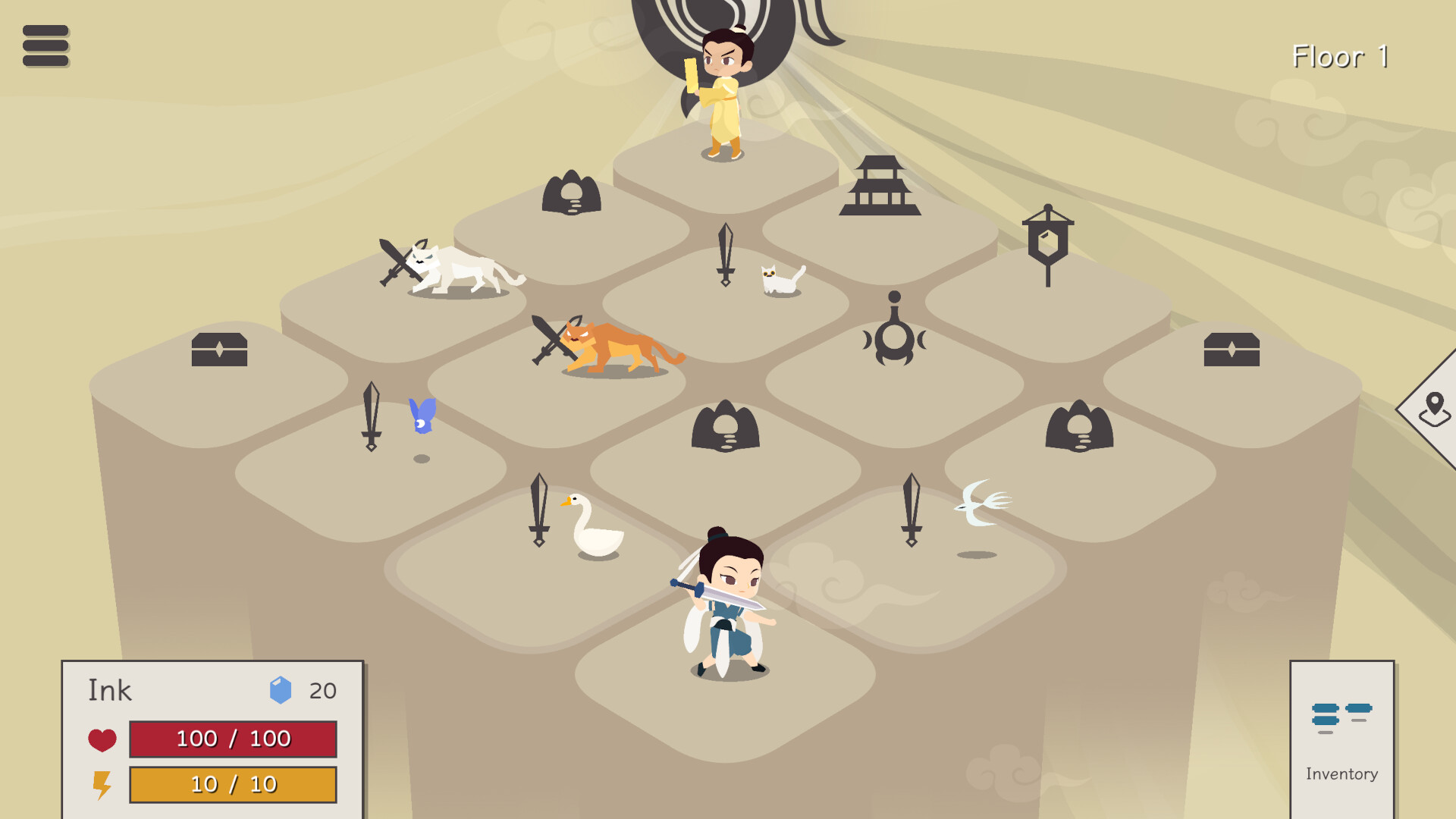Select the hanging lantern banner tile

coord(1048,244)
